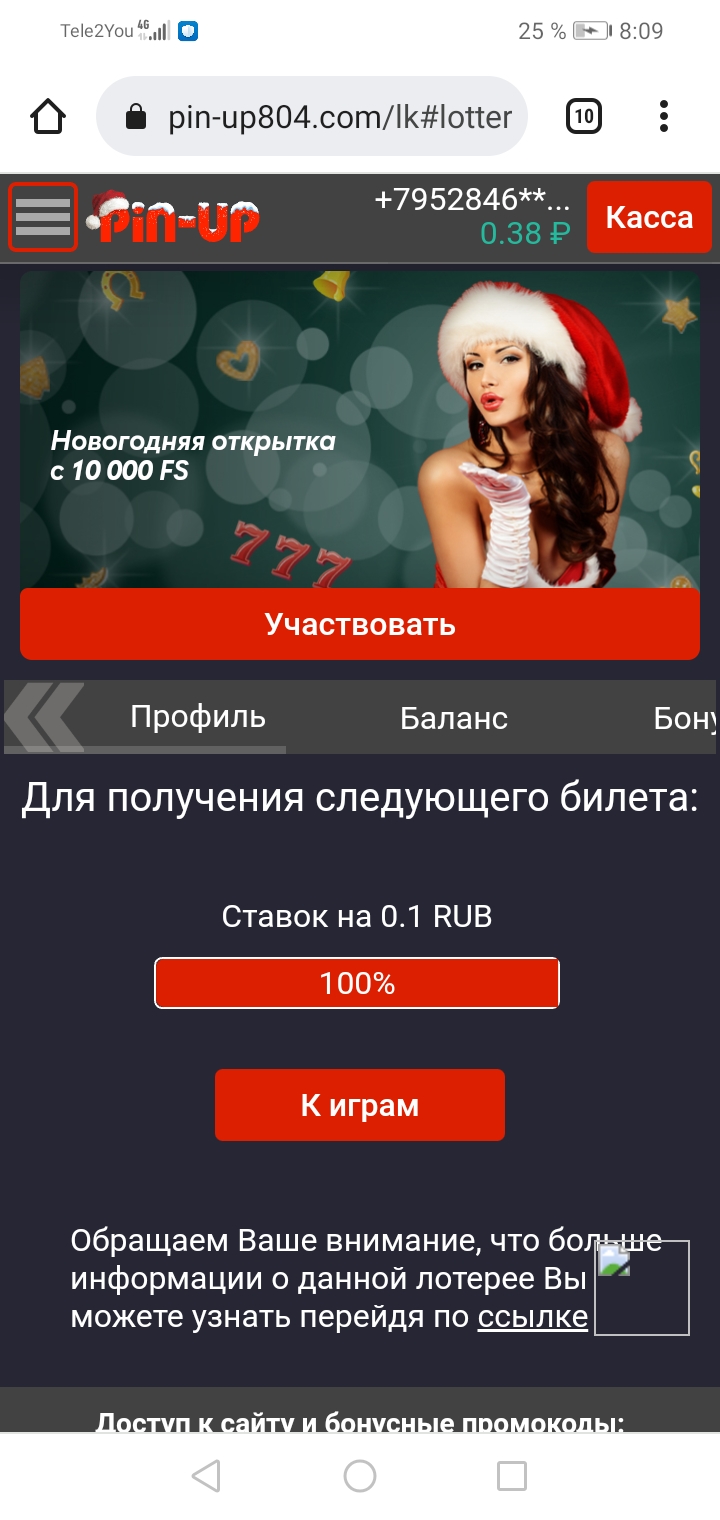Switch to the Баланс tab

[x=454, y=718]
